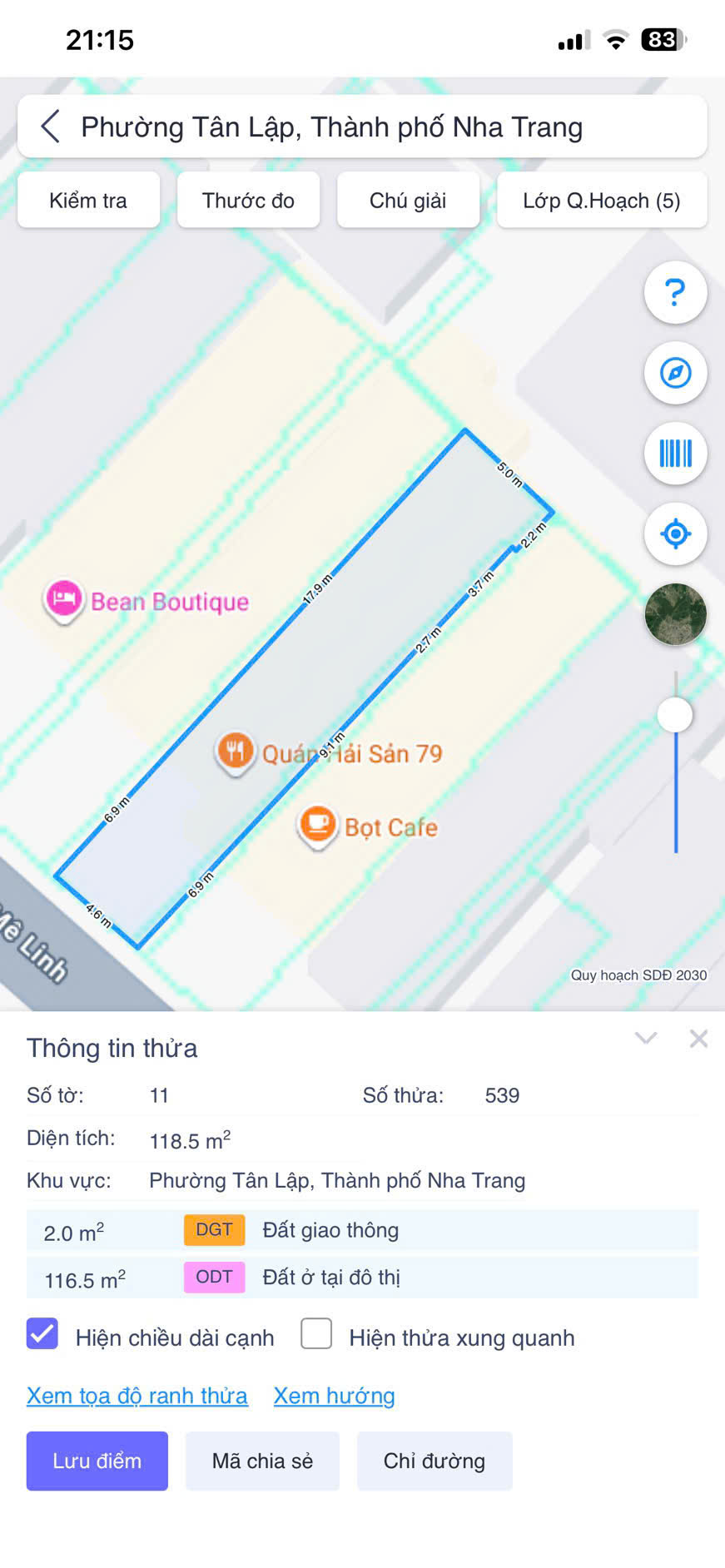
Task: Open the Xem hướng link
Action: click(334, 1396)
